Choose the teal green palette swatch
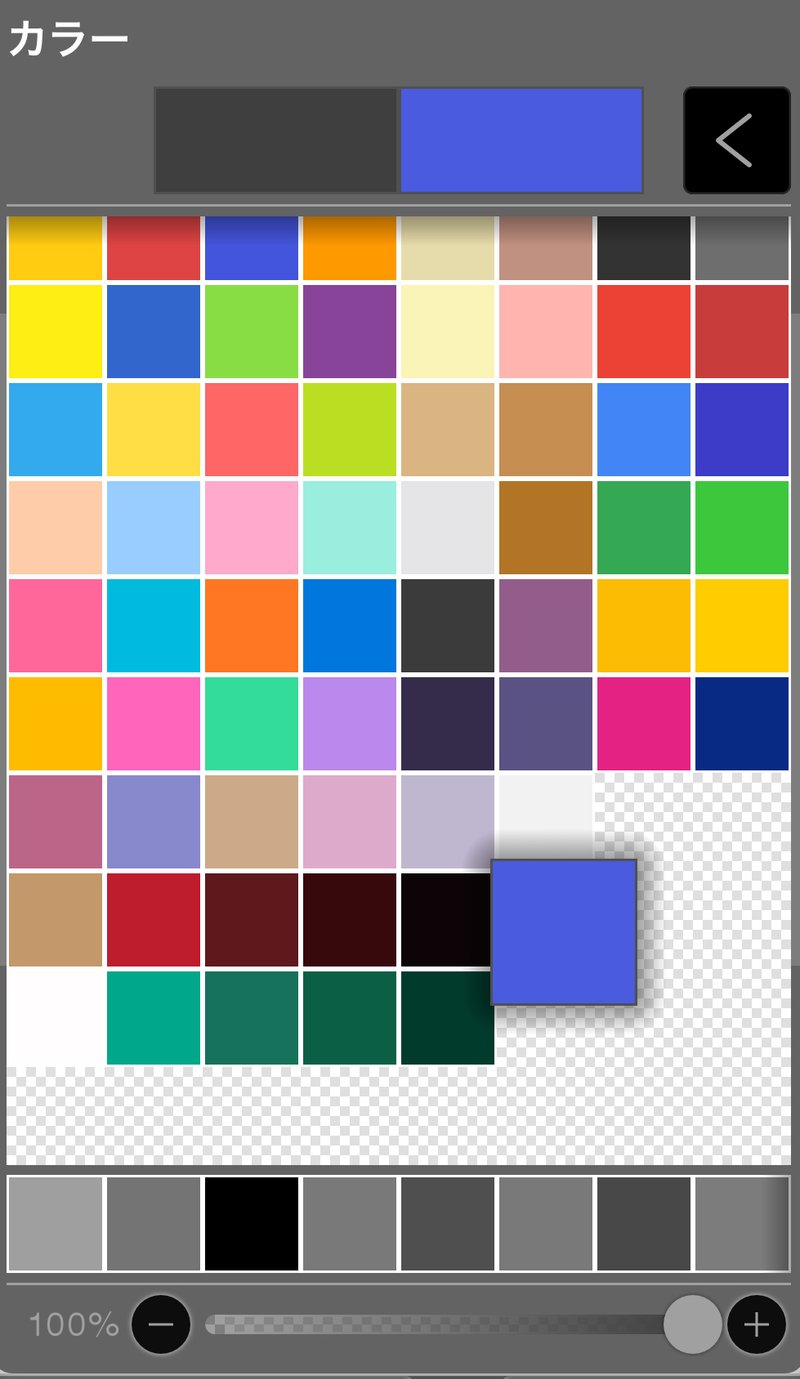The height and width of the screenshot is (1379, 800). [x=154, y=1017]
